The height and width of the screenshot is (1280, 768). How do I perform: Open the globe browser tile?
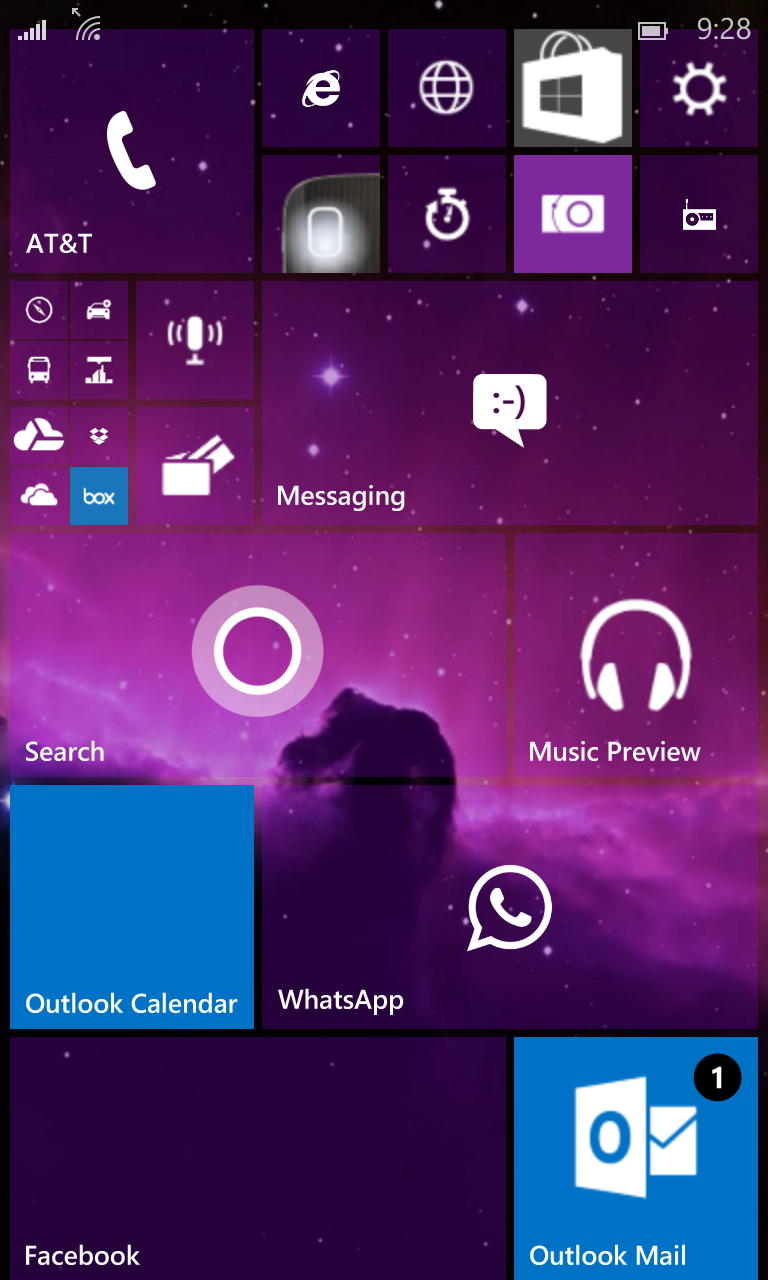[x=446, y=90]
